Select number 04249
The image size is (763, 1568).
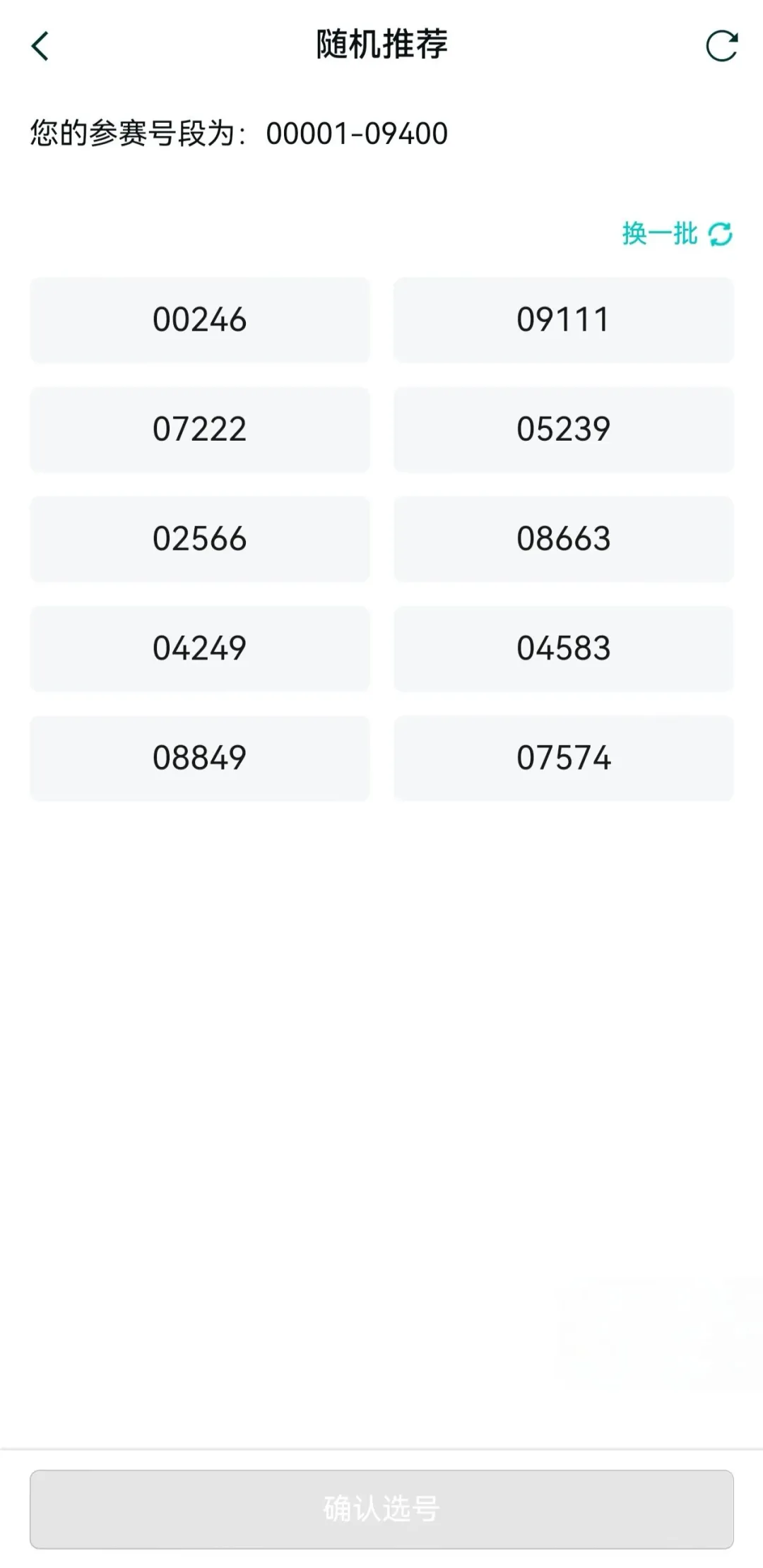point(200,648)
